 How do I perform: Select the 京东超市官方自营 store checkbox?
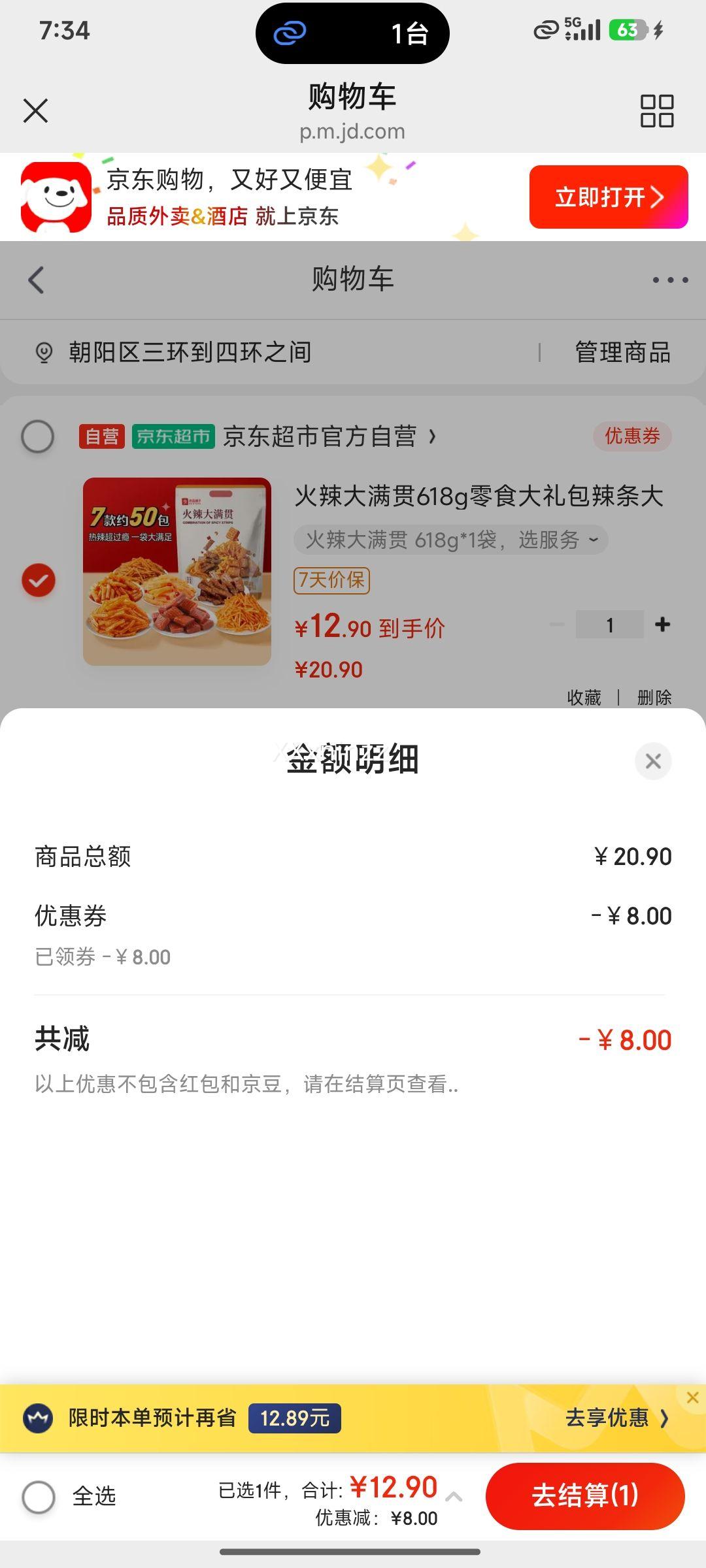37,436
